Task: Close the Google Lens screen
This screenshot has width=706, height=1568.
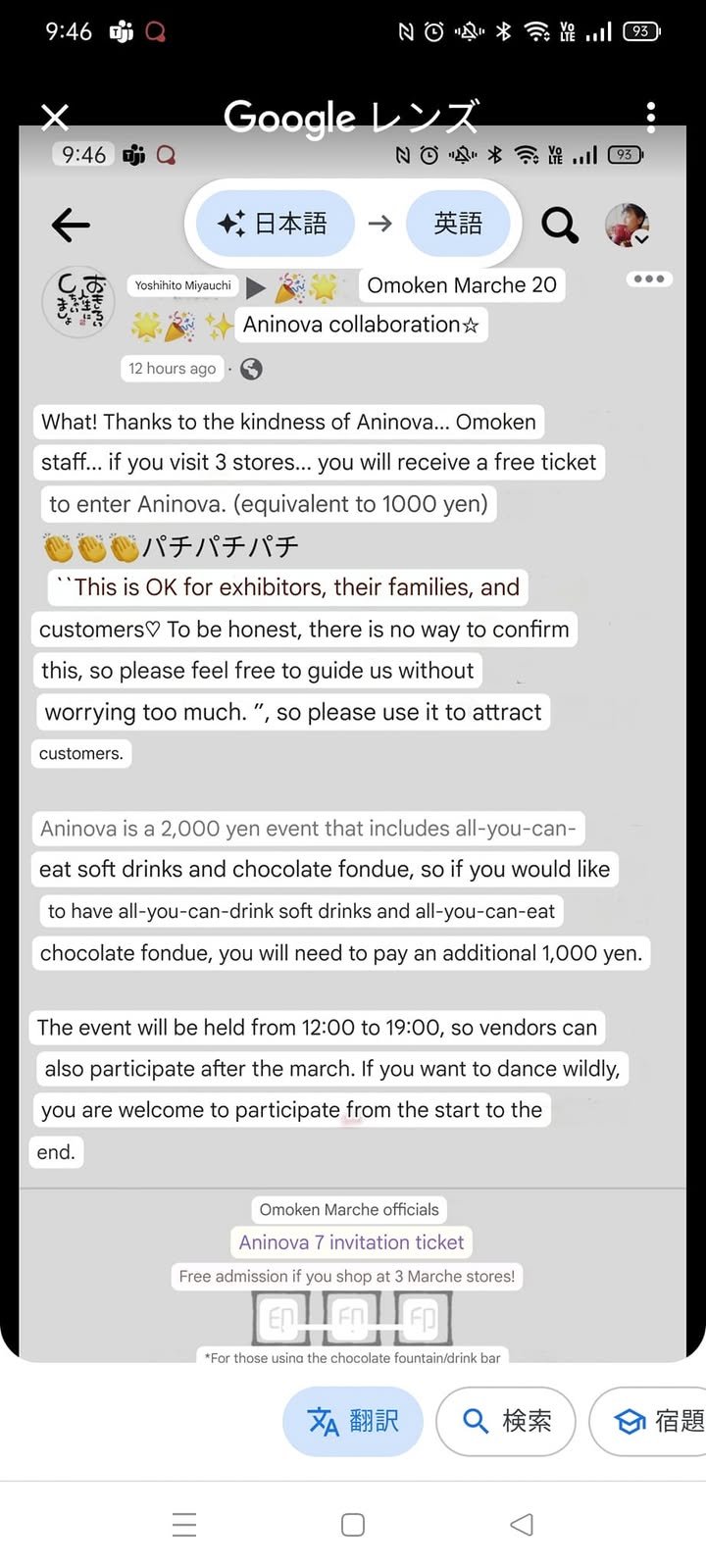Action: coord(55,118)
